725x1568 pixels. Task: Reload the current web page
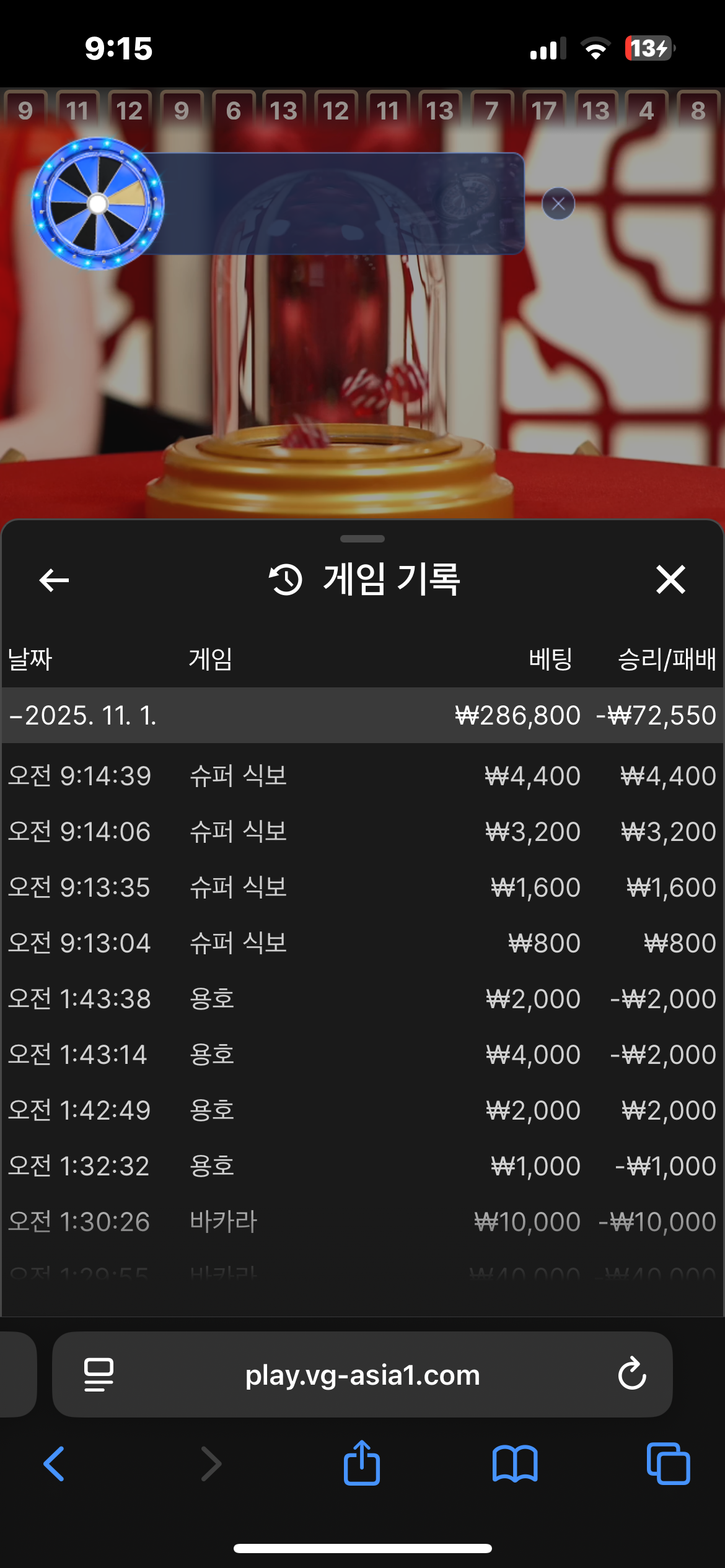[x=632, y=1374]
